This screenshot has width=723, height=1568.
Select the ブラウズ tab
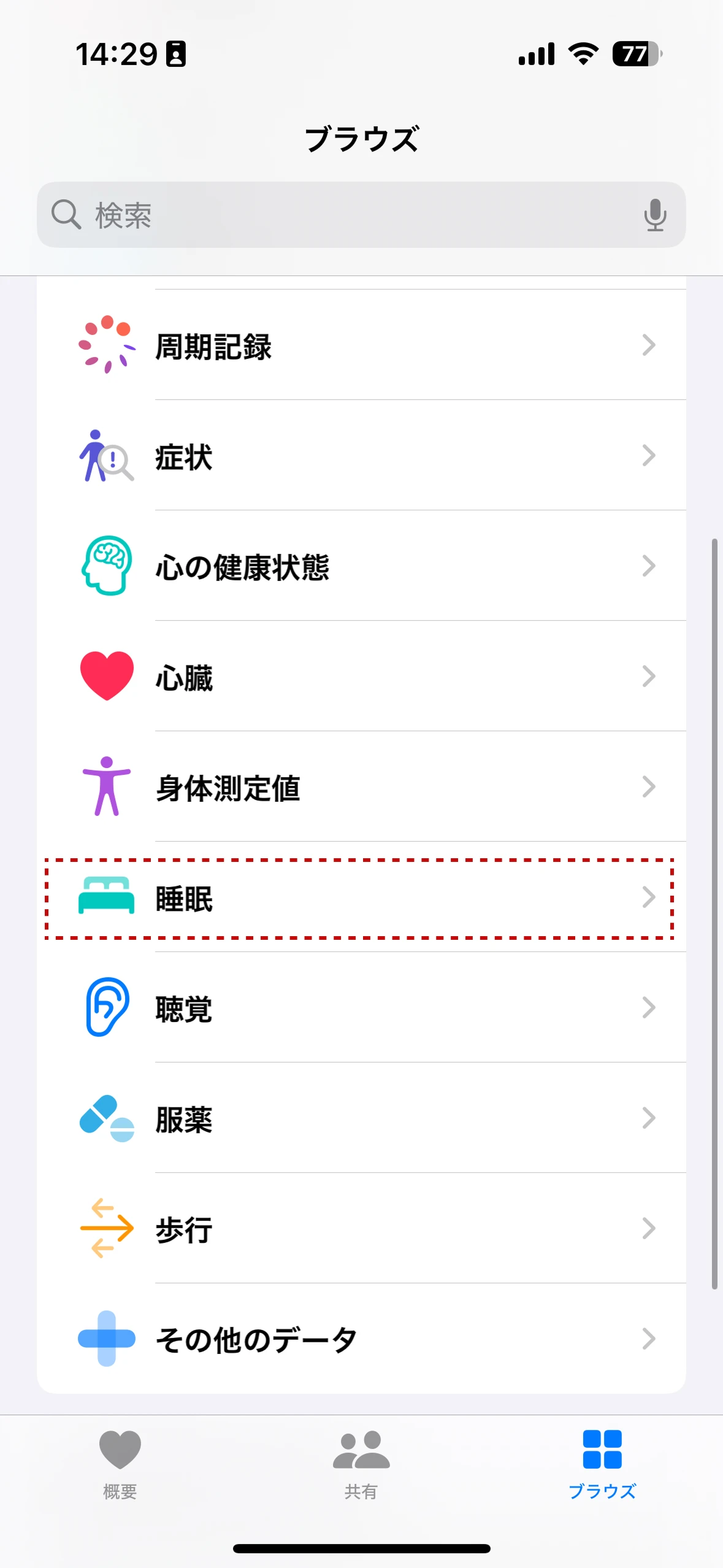[602, 1463]
